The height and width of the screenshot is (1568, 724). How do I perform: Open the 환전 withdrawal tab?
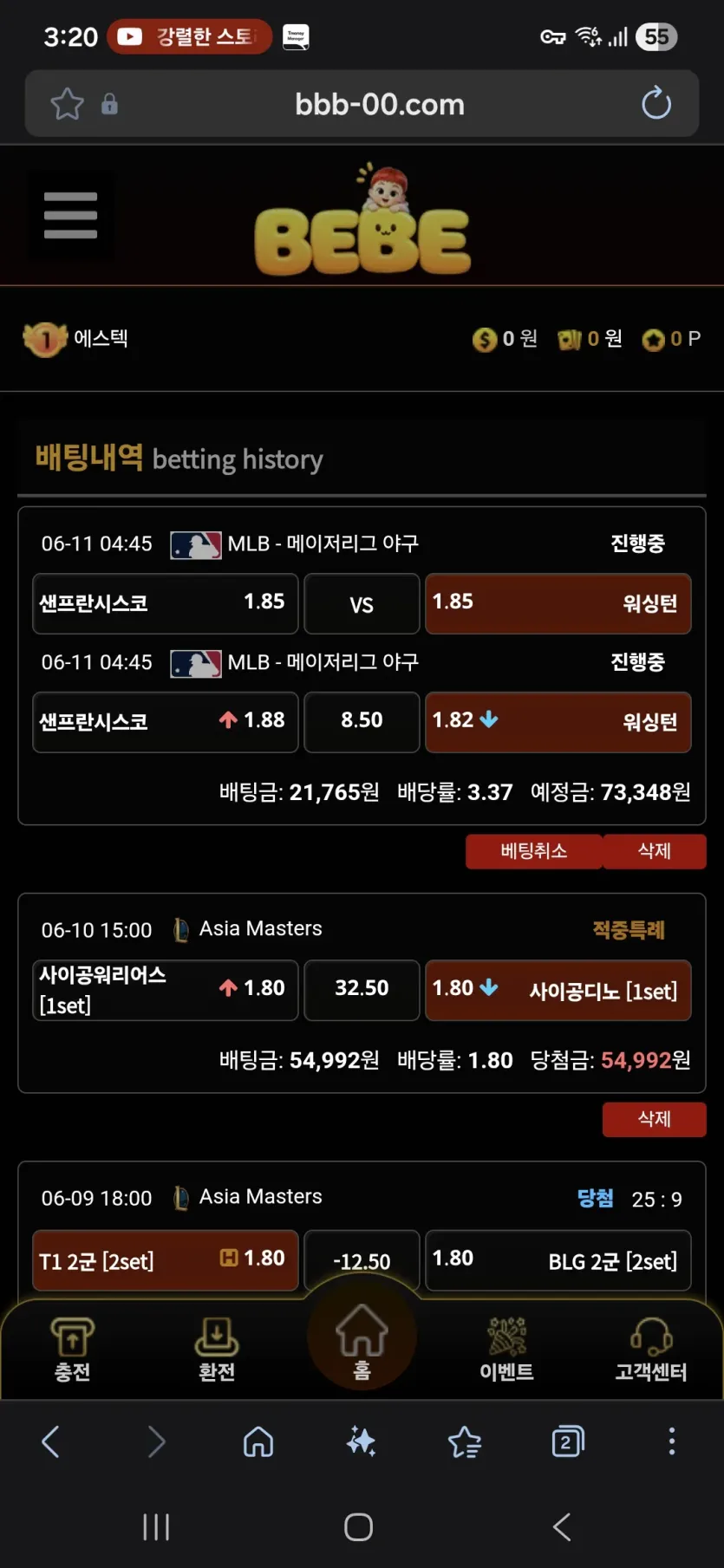(217, 1350)
